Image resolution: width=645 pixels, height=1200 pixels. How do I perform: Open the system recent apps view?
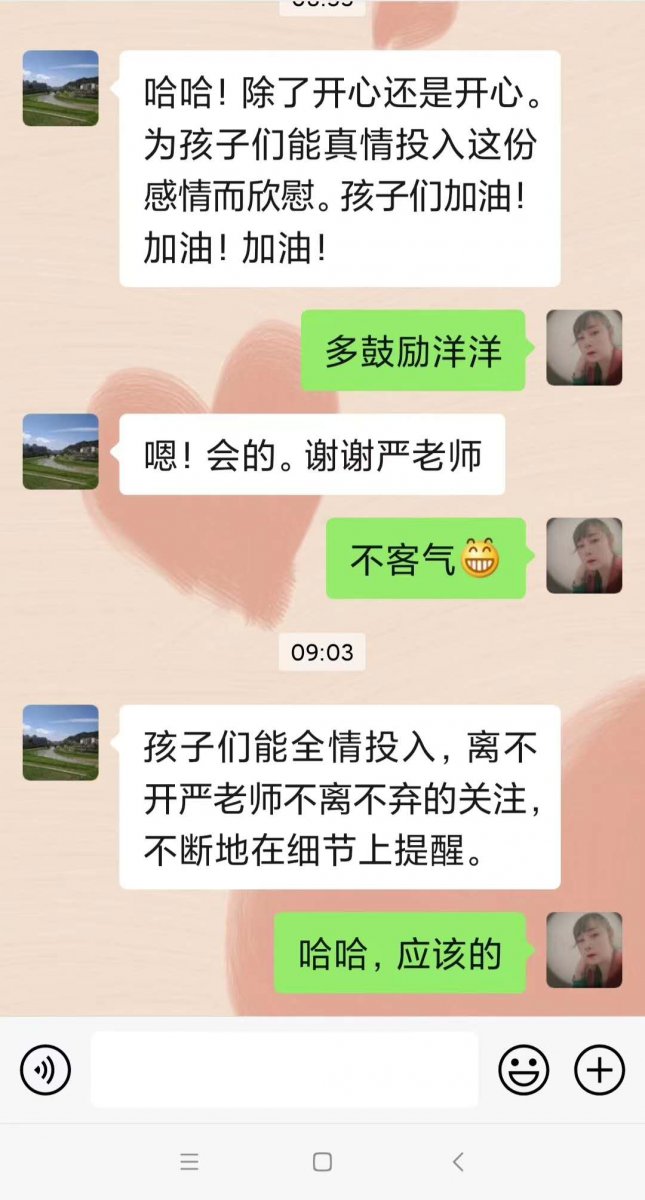189,1162
